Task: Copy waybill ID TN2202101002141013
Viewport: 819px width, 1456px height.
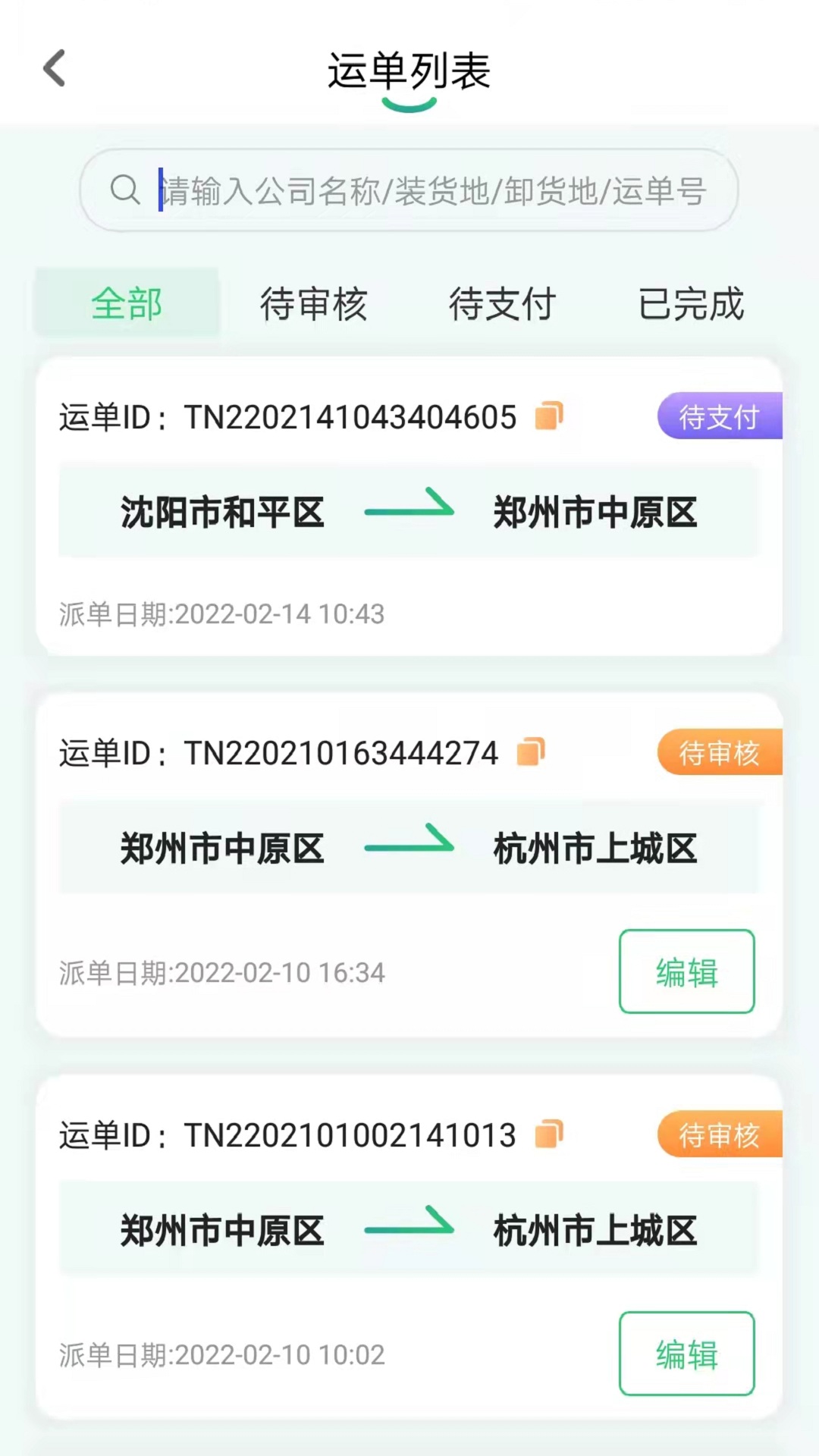Action: tap(548, 1134)
